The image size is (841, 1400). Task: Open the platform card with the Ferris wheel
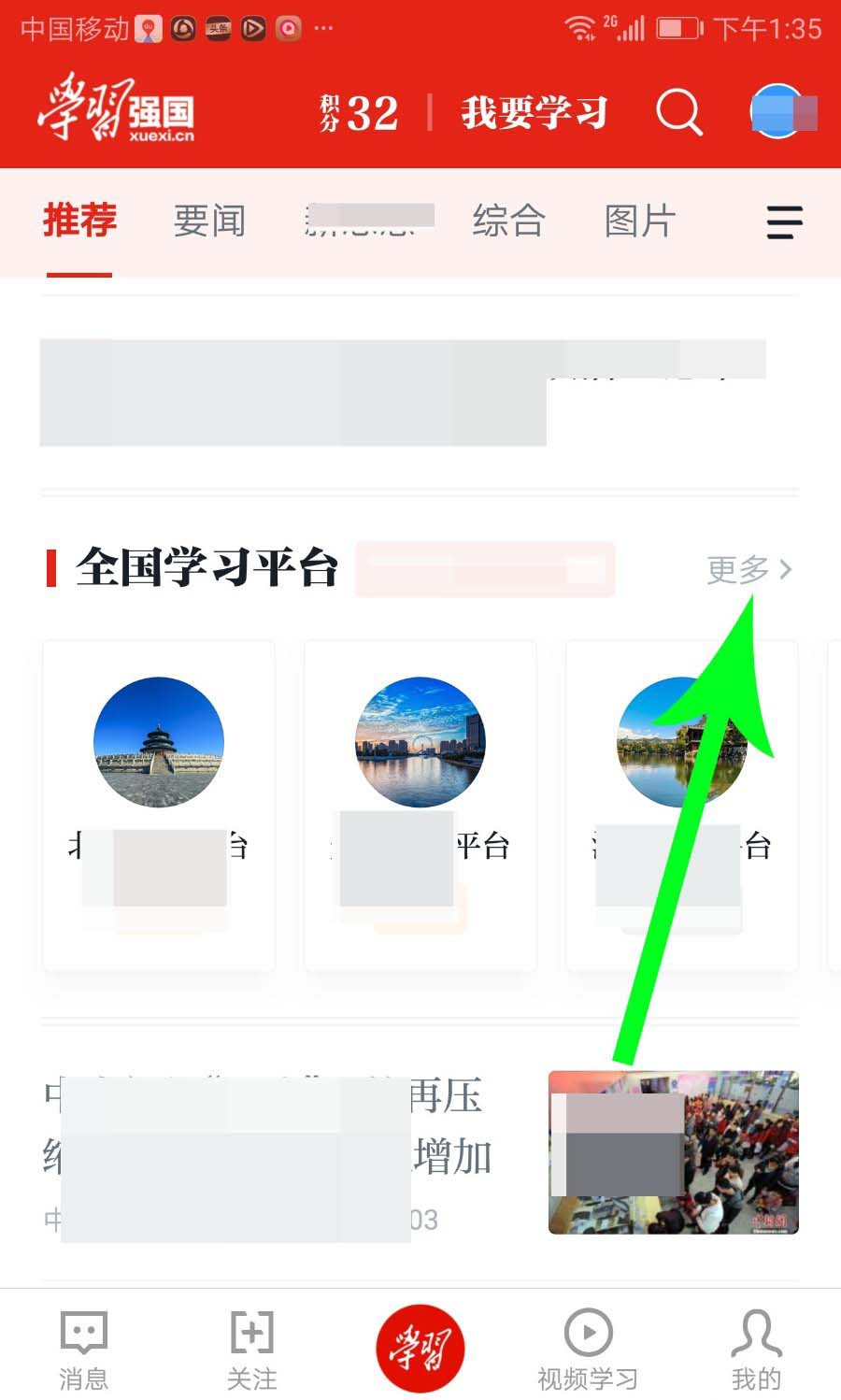click(420, 804)
